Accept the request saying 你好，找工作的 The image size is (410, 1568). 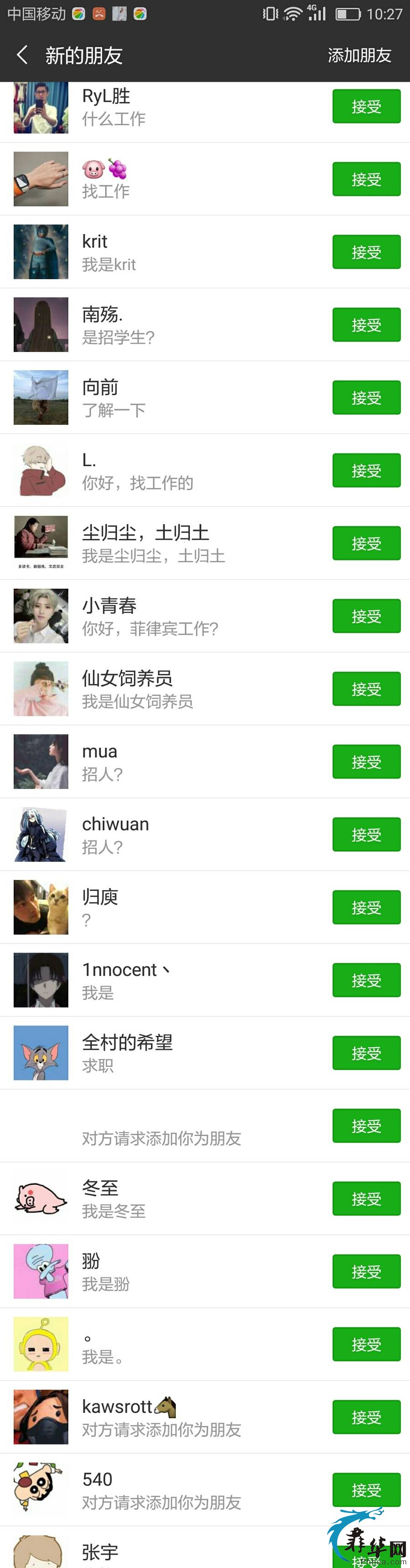[x=366, y=470]
